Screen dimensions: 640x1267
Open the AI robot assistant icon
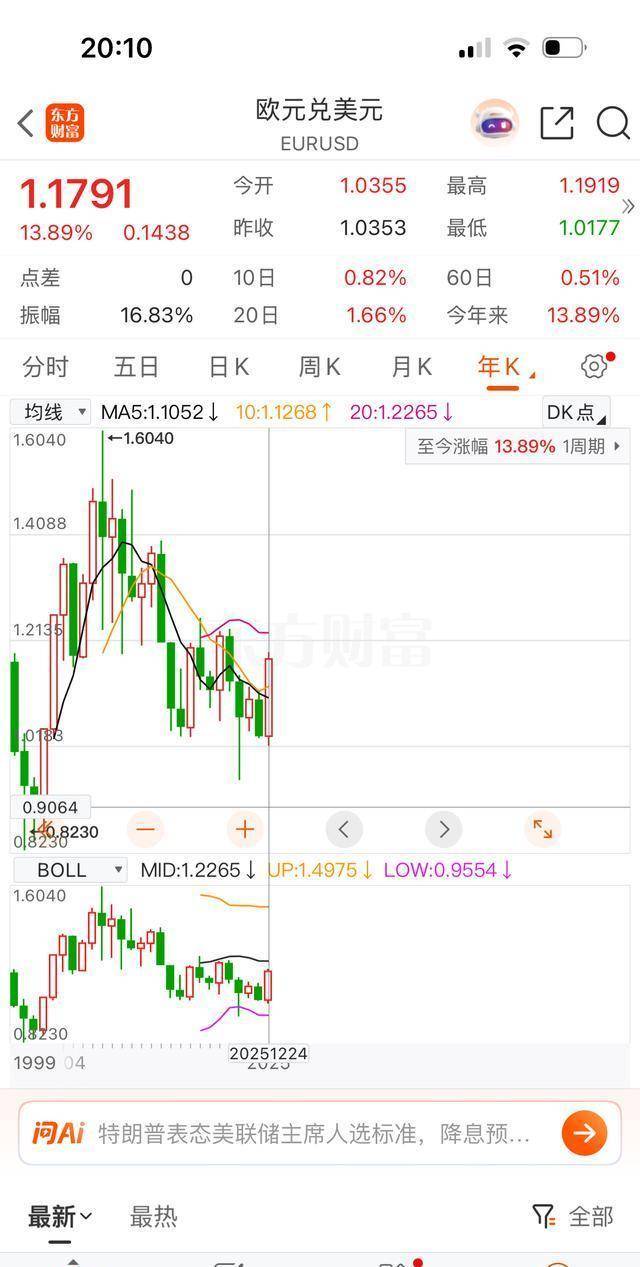494,123
